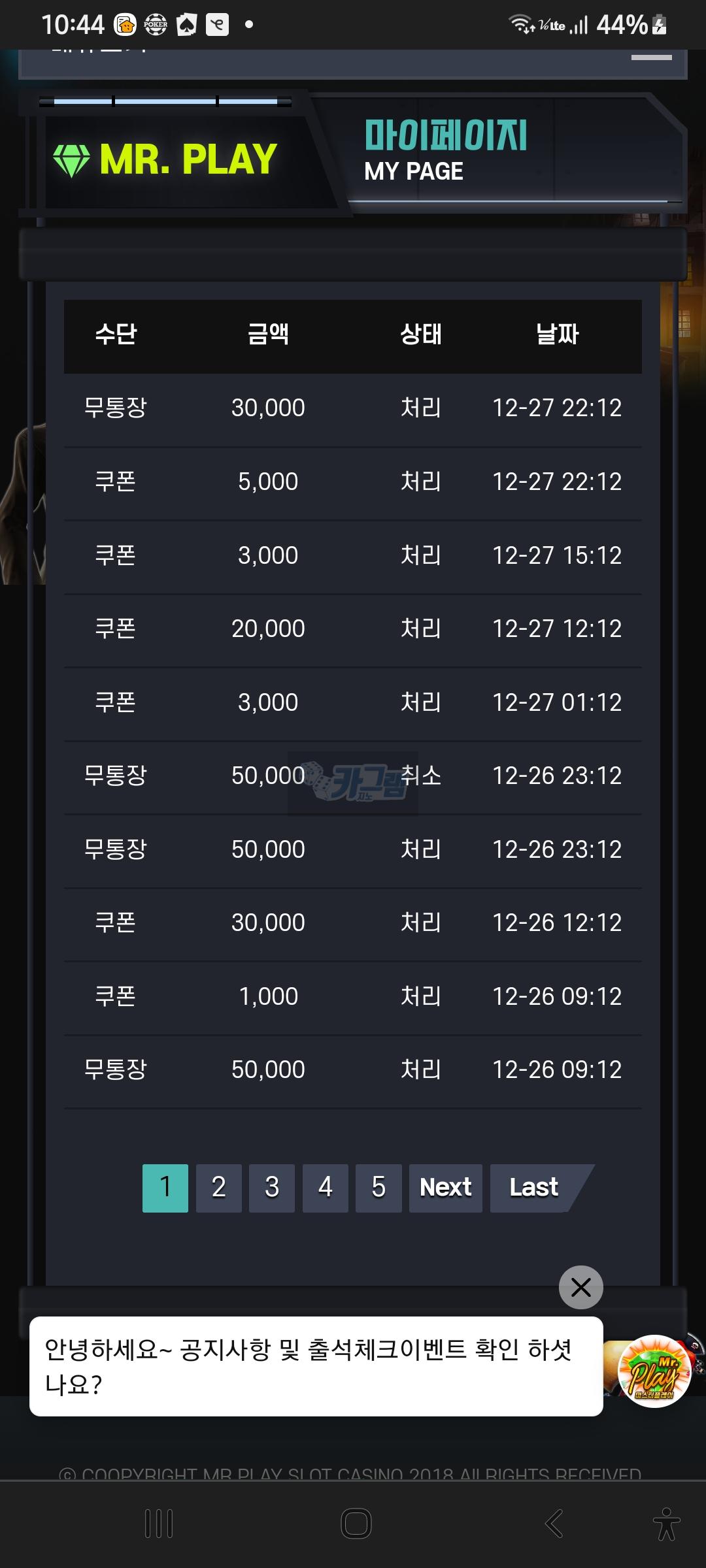Image resolution: width=706 pixels, height=1568 pixels.
Task: Open the notice and attendance event message
Action: point(316,1365)
